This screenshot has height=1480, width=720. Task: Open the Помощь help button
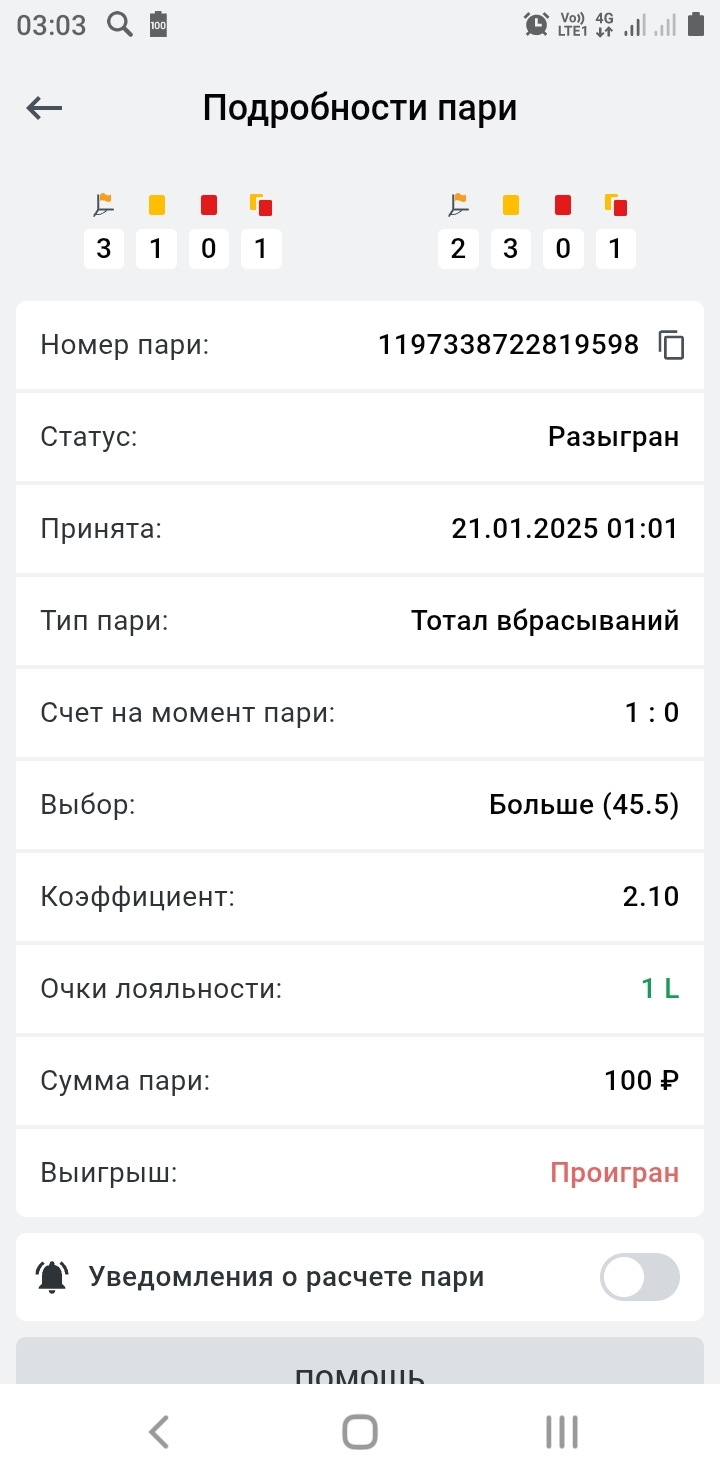click(360, 1361)
